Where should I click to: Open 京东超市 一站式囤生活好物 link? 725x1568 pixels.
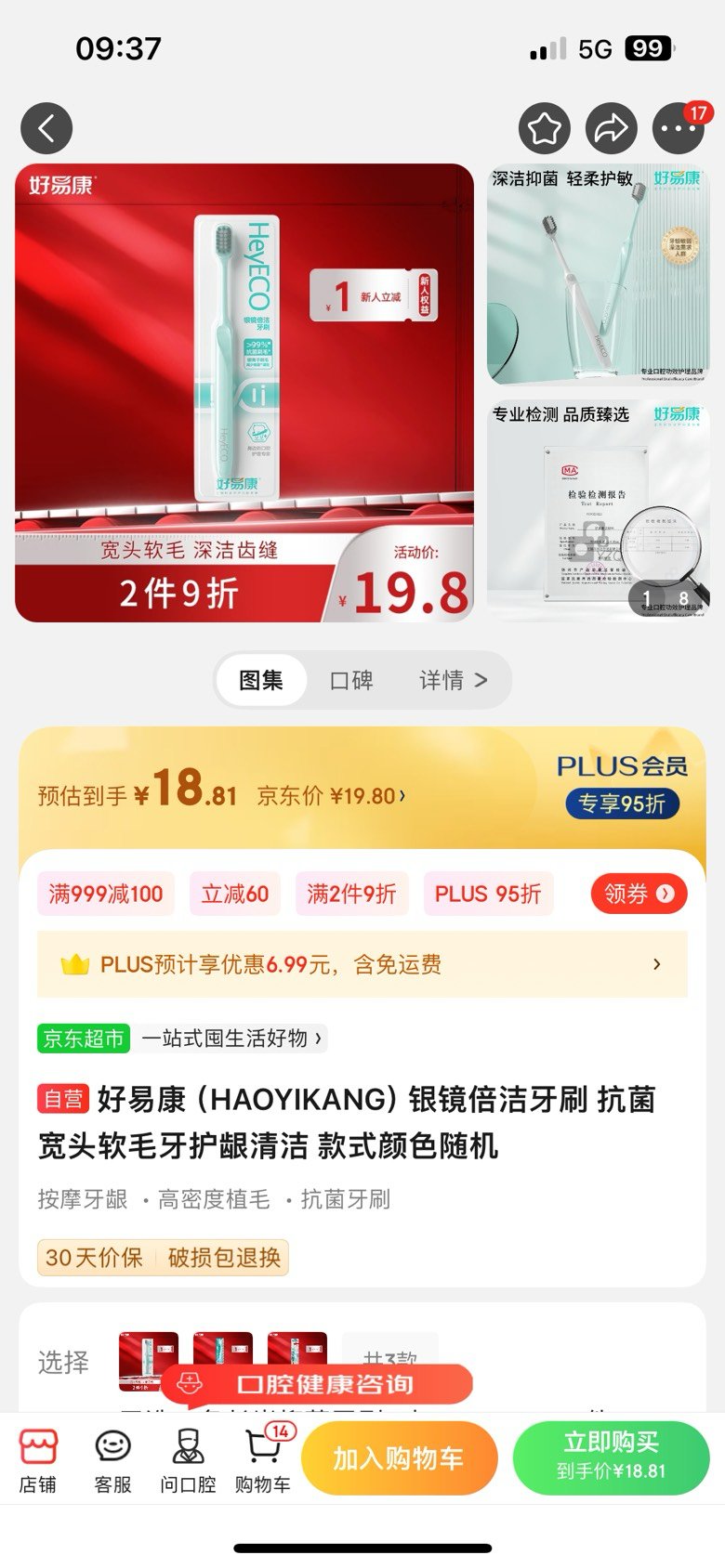click(x=182, y=1038)
